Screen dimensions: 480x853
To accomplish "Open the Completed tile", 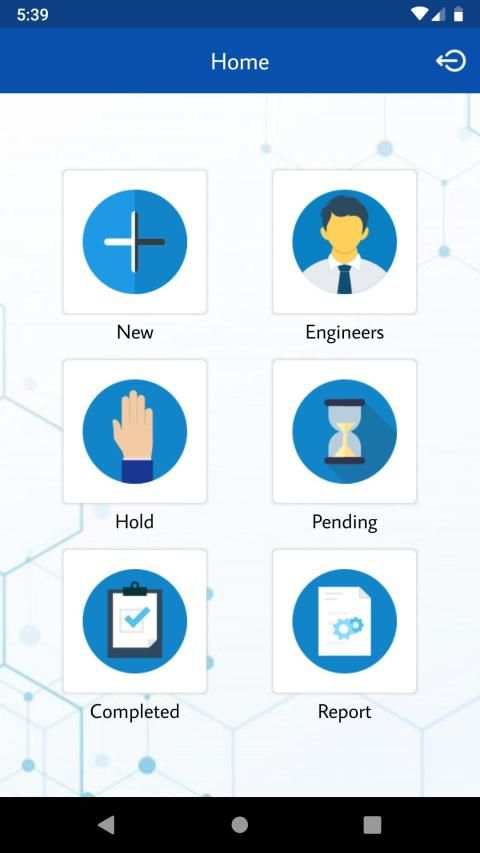I will (x=135, y=621).
